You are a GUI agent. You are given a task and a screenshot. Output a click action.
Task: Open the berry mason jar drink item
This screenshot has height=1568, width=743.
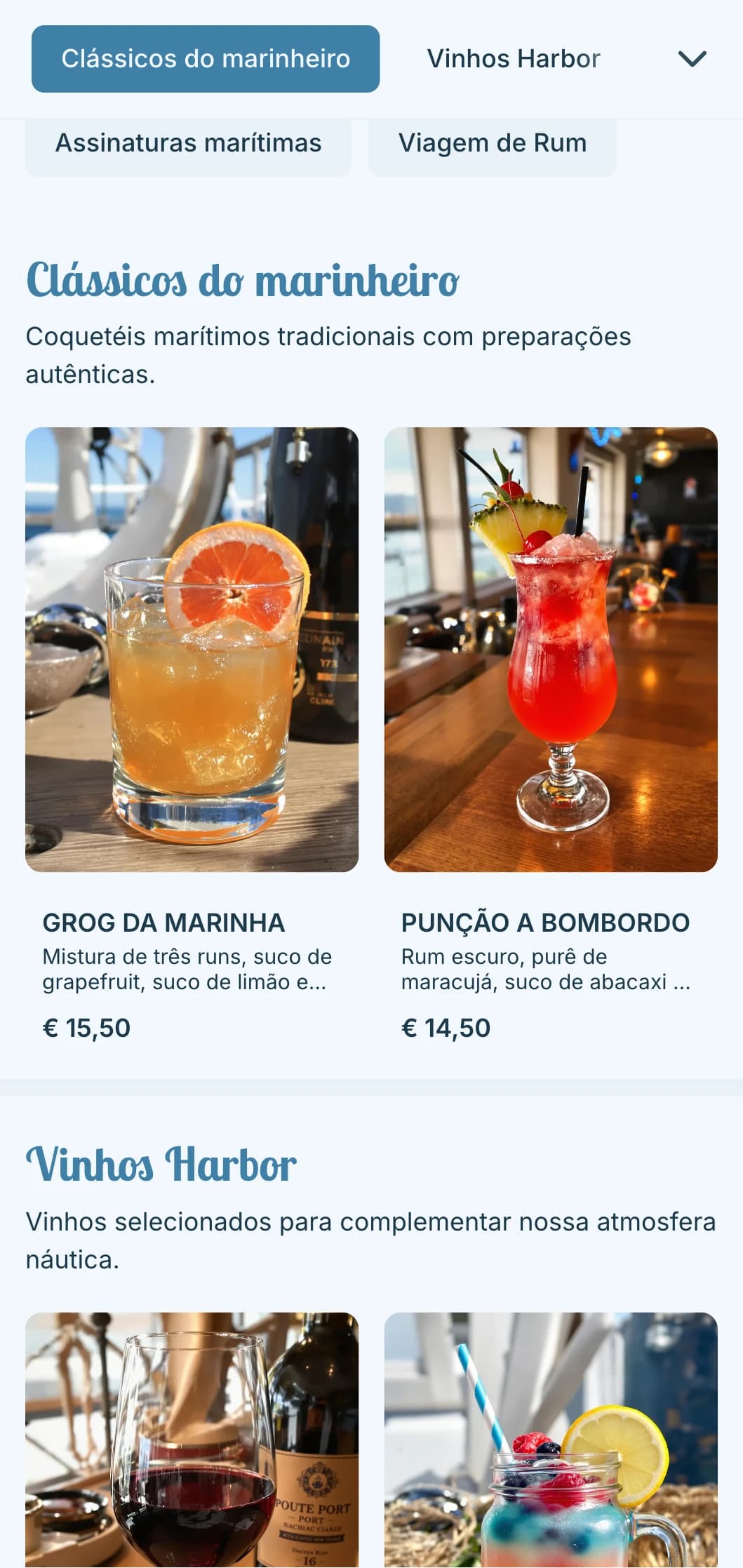coord(550,1438)
